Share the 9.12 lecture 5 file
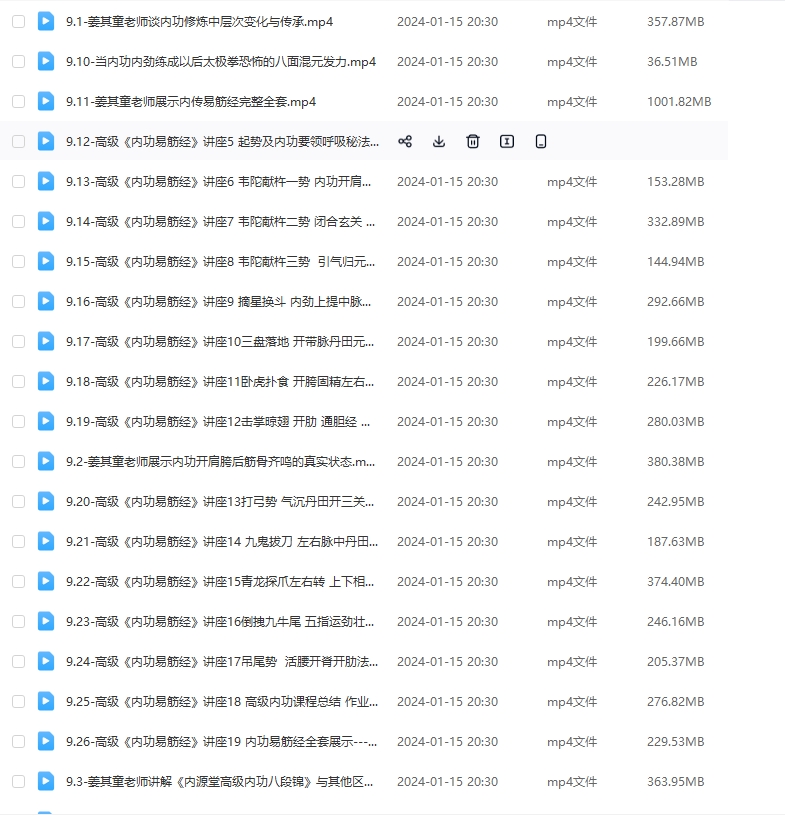785x819 pixels. [x=405, y=142]
